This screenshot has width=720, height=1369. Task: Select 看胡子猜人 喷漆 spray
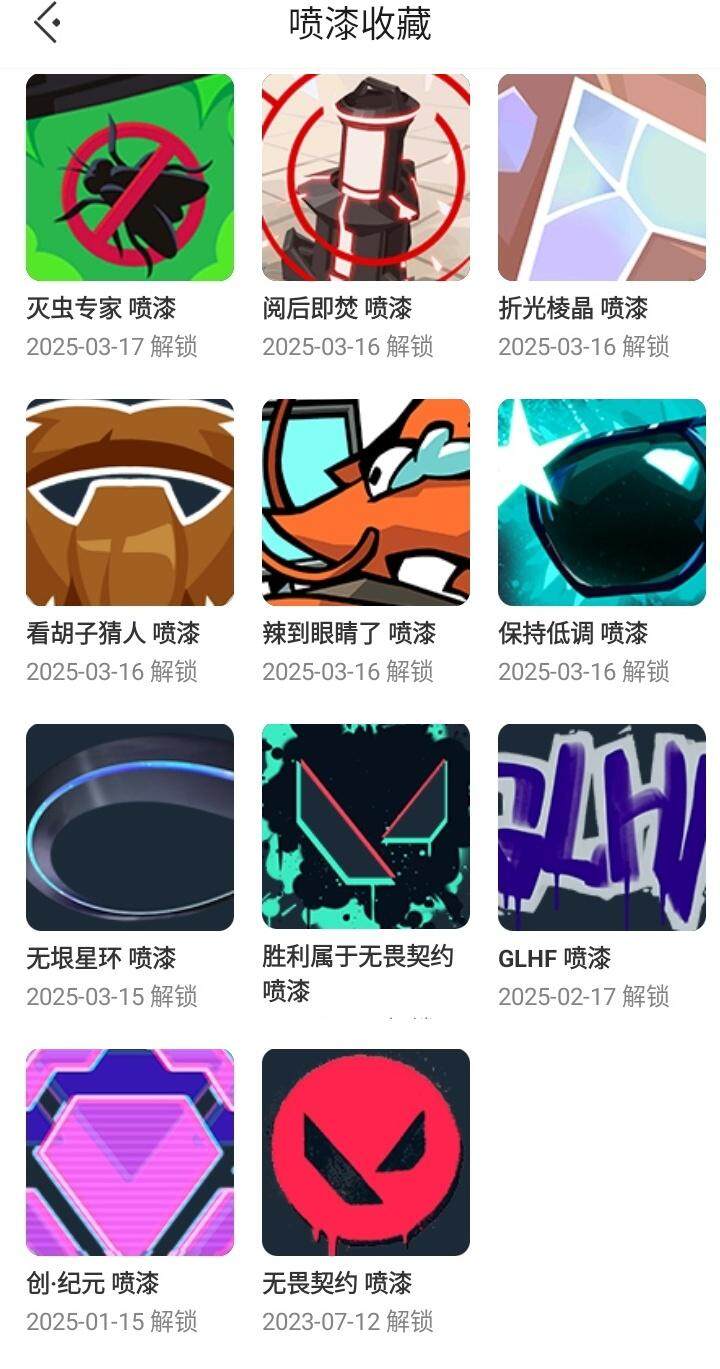coord(130,503)
